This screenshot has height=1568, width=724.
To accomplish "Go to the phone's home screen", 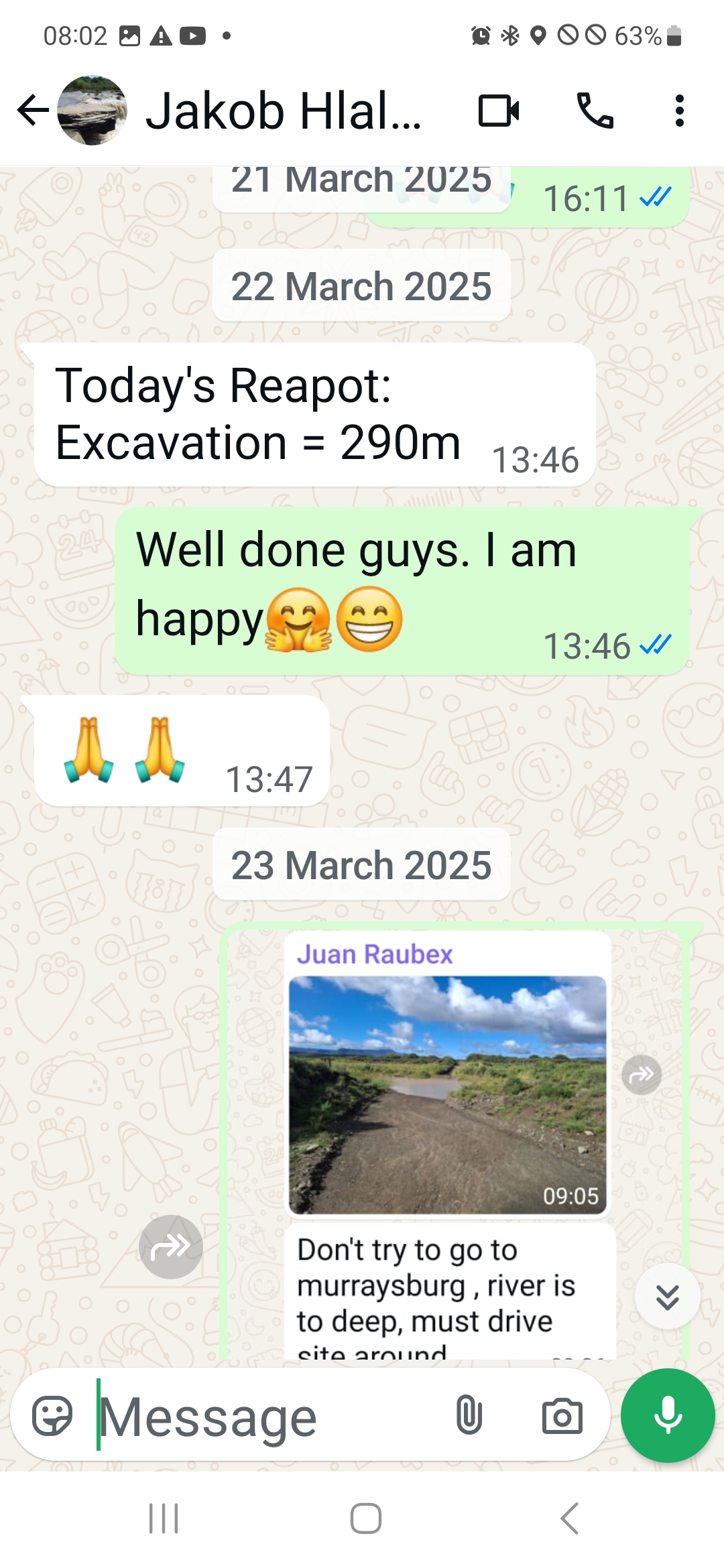I will [x=366, y=1518].
